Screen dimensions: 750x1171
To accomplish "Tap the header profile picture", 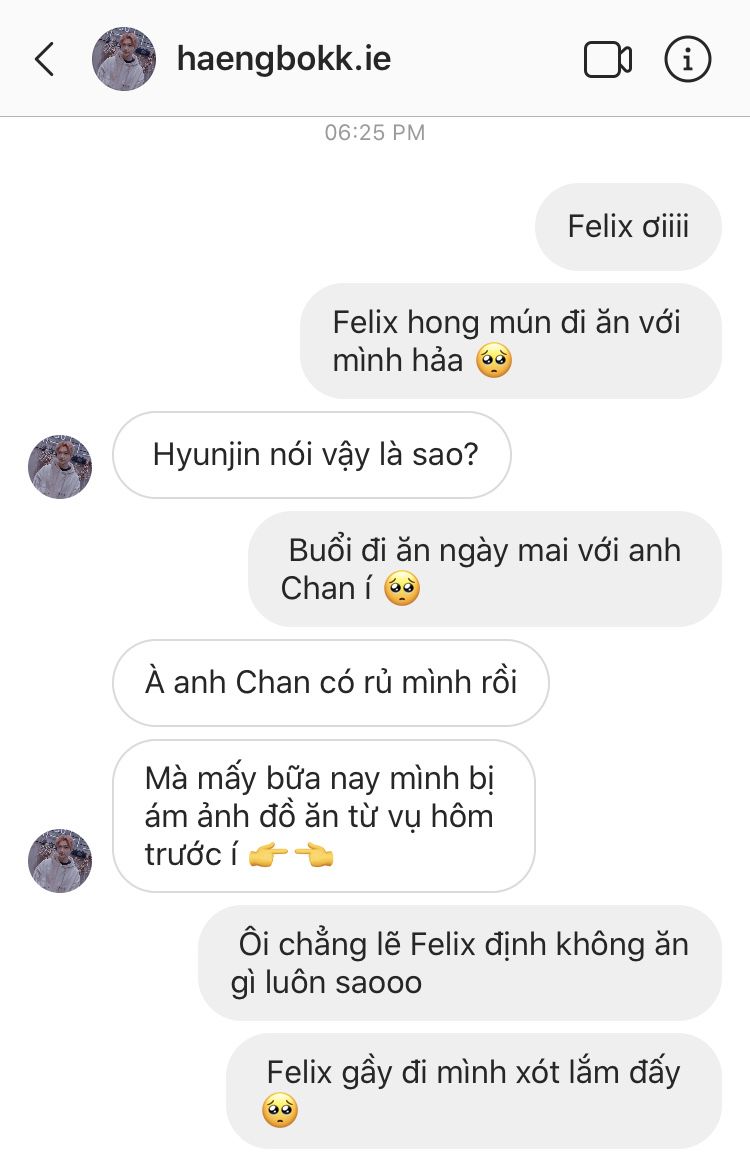I will coord(124,60).
